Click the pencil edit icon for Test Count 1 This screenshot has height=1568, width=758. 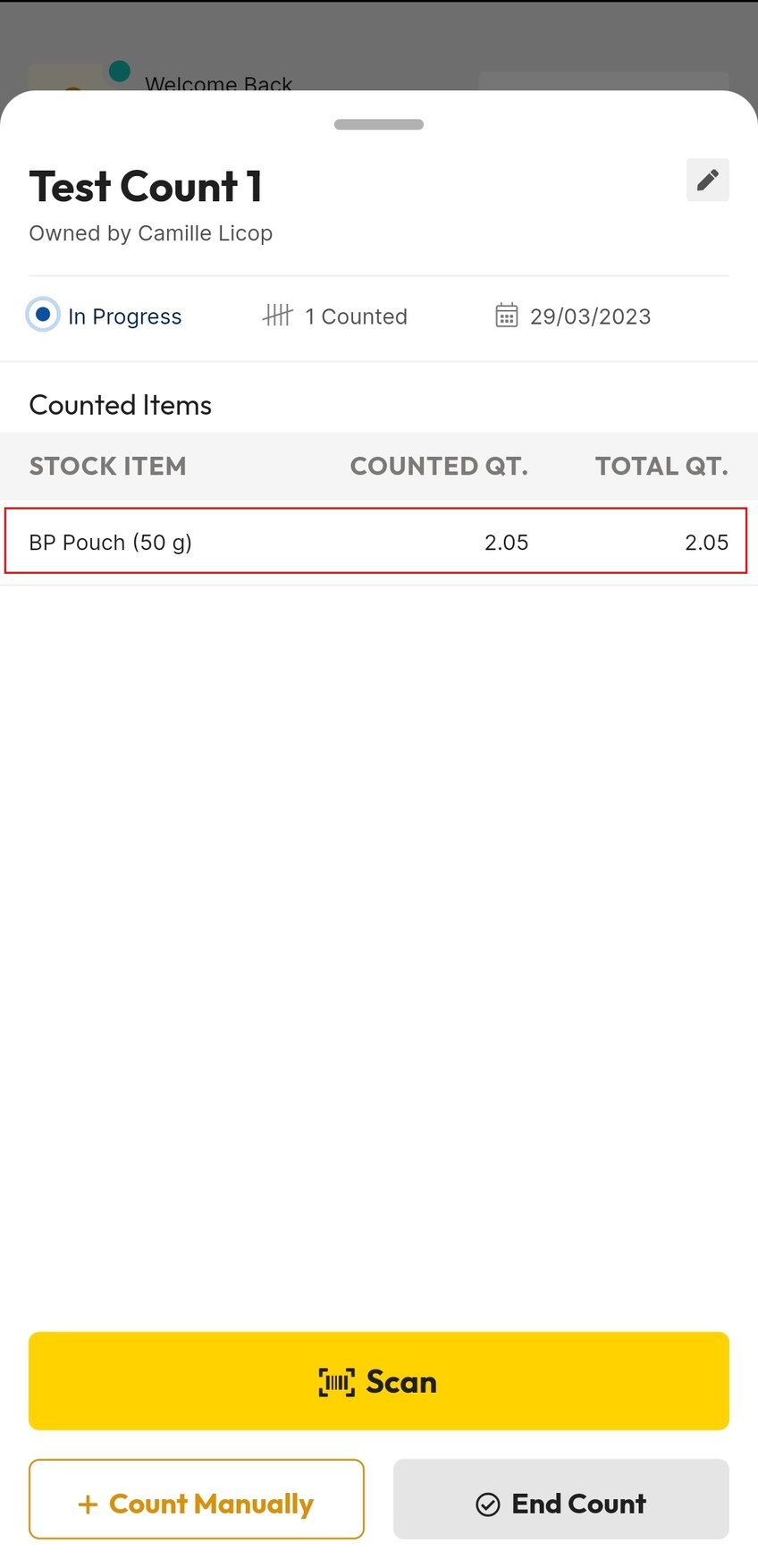707,180
